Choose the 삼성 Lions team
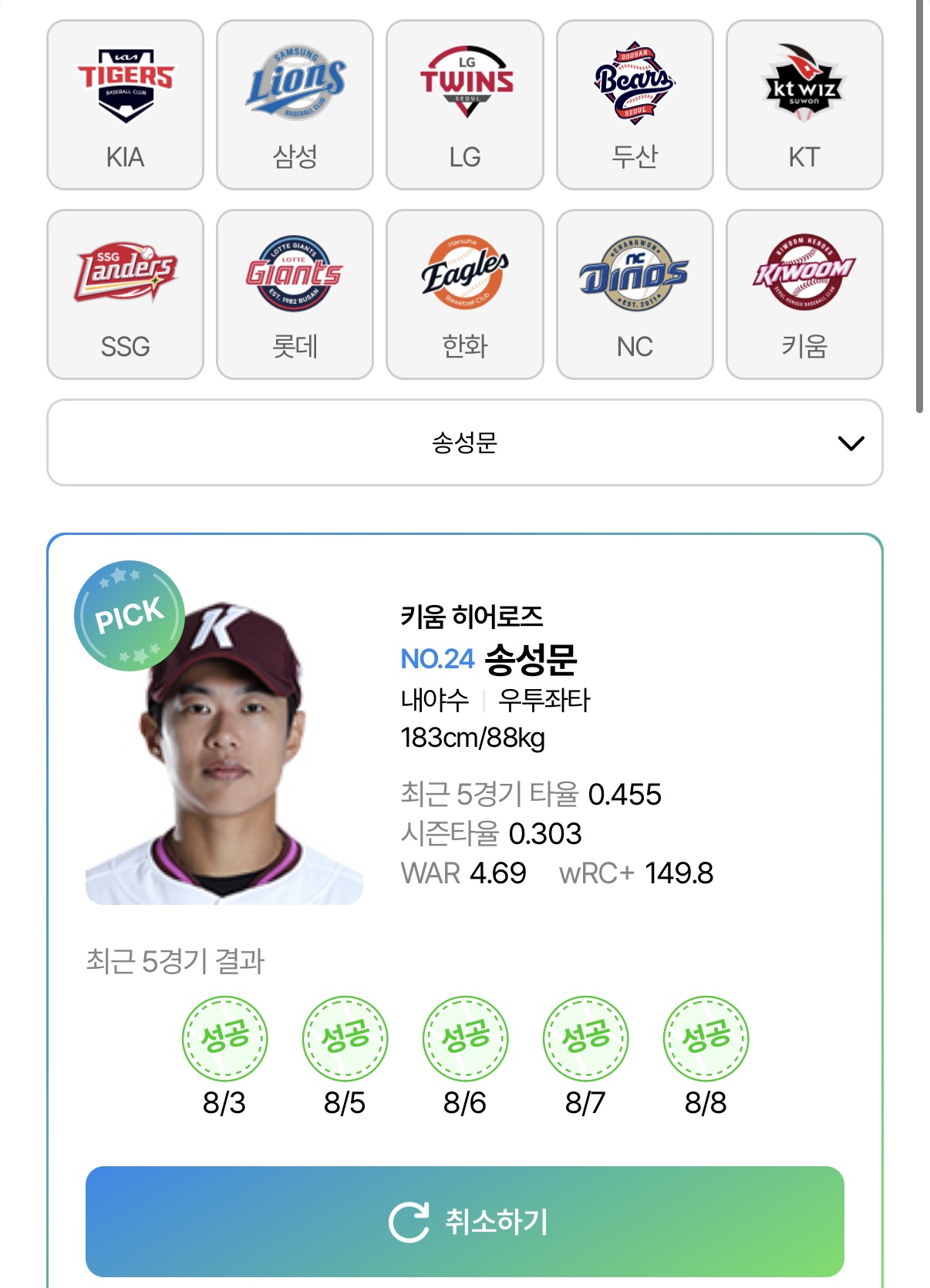The image size is (930, 1288). (x=295, y=105)
